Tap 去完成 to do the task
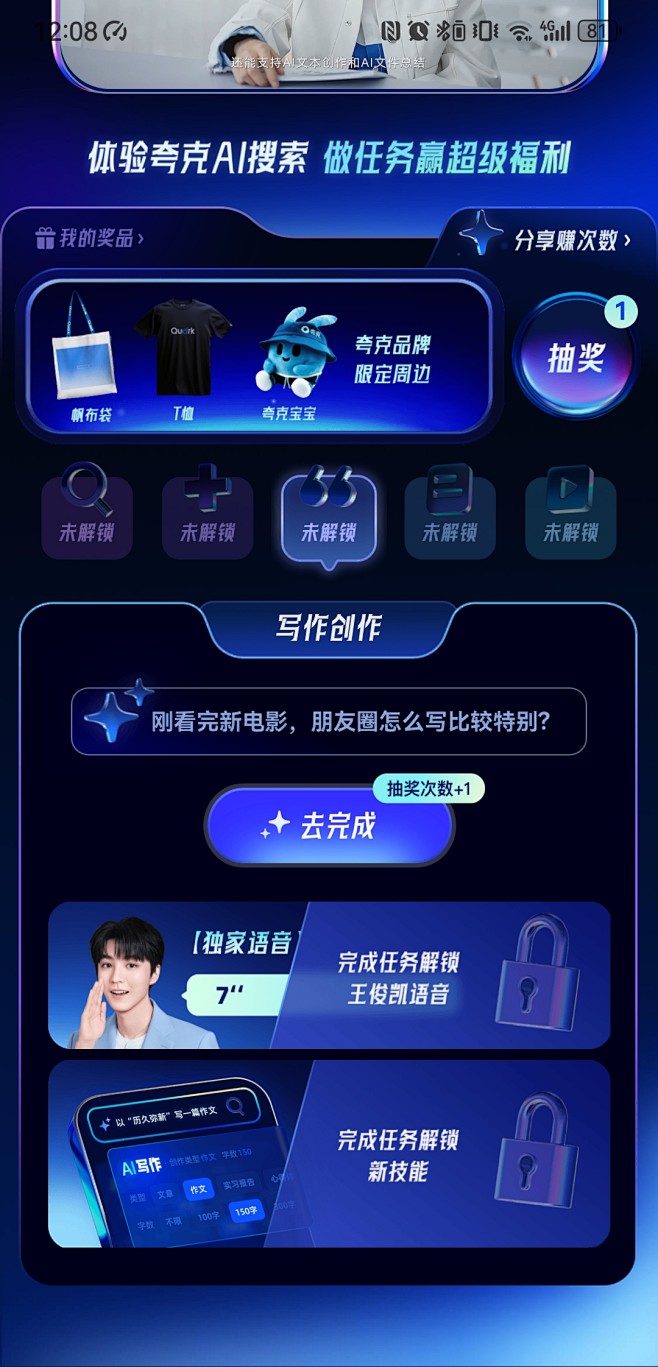The height and width of the screenshot is (1367, 658). pyautogui.click(x=329, y=826)
